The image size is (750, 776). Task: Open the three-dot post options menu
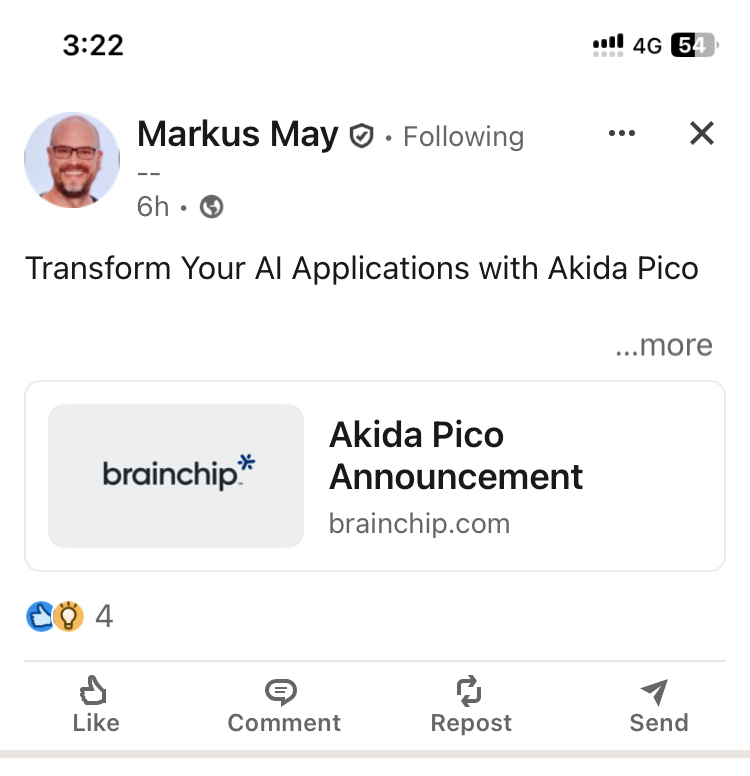(621, 134)
